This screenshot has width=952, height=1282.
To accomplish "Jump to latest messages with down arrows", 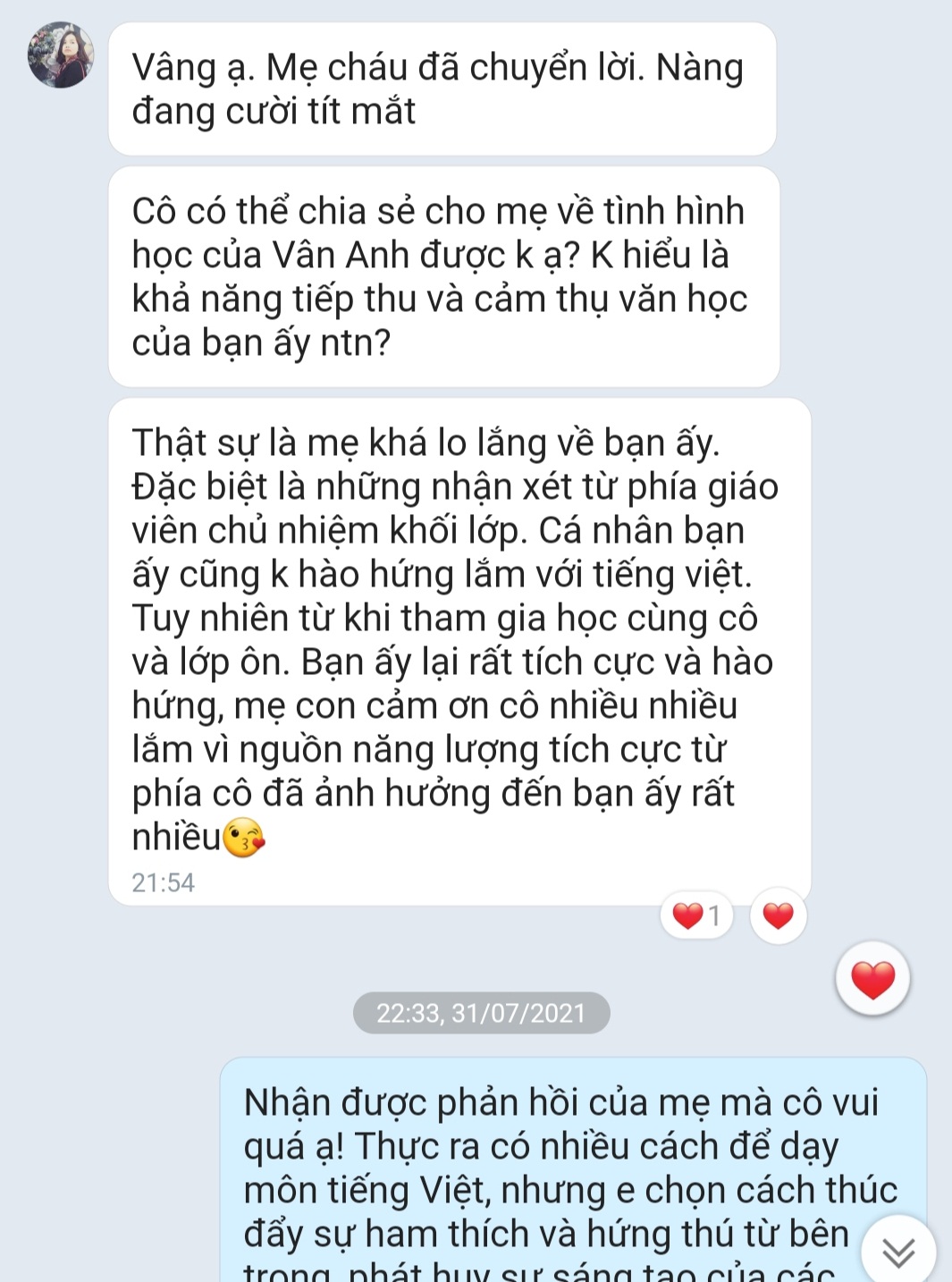I will [x=897, y=1252].
